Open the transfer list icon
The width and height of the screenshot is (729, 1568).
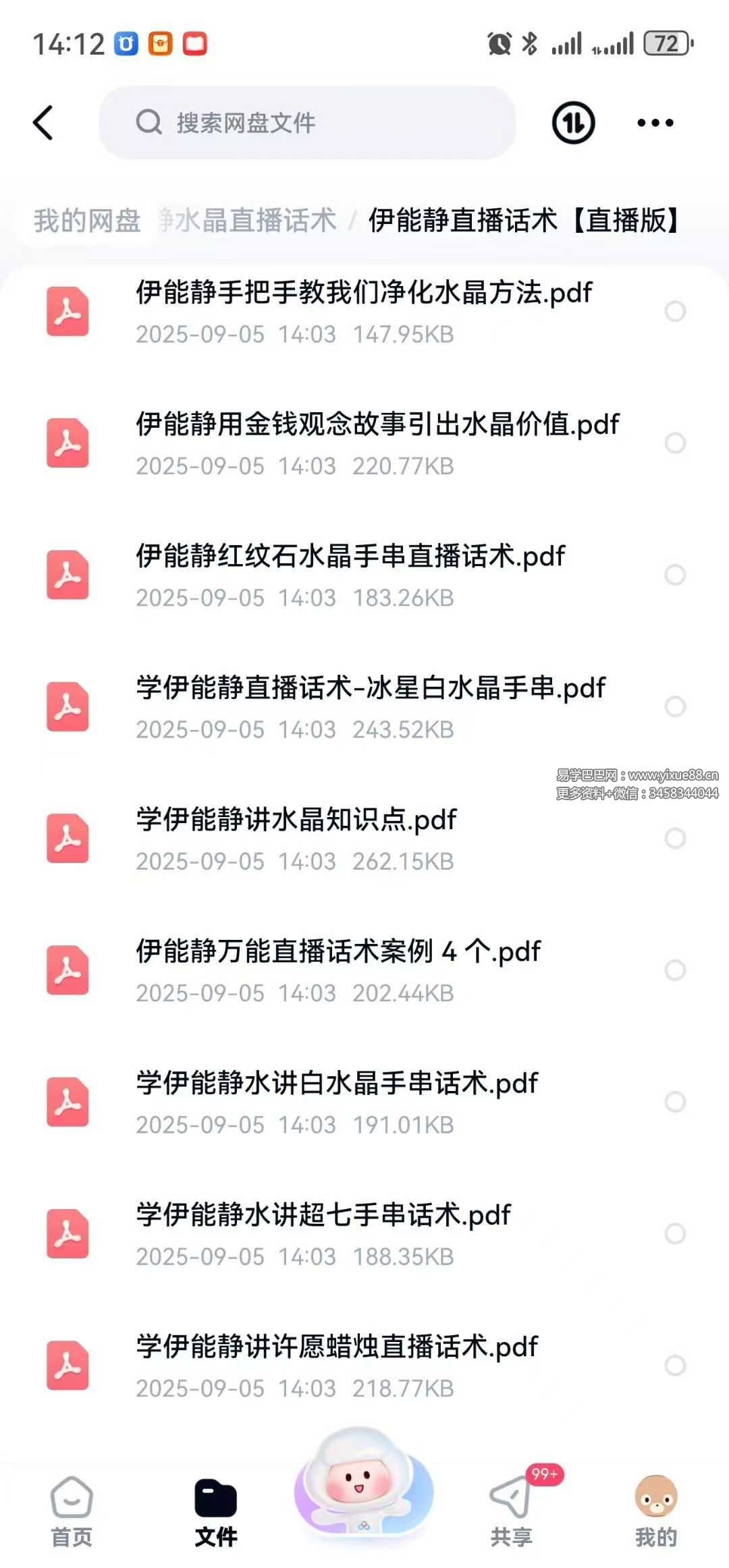[x=573, y=123]
